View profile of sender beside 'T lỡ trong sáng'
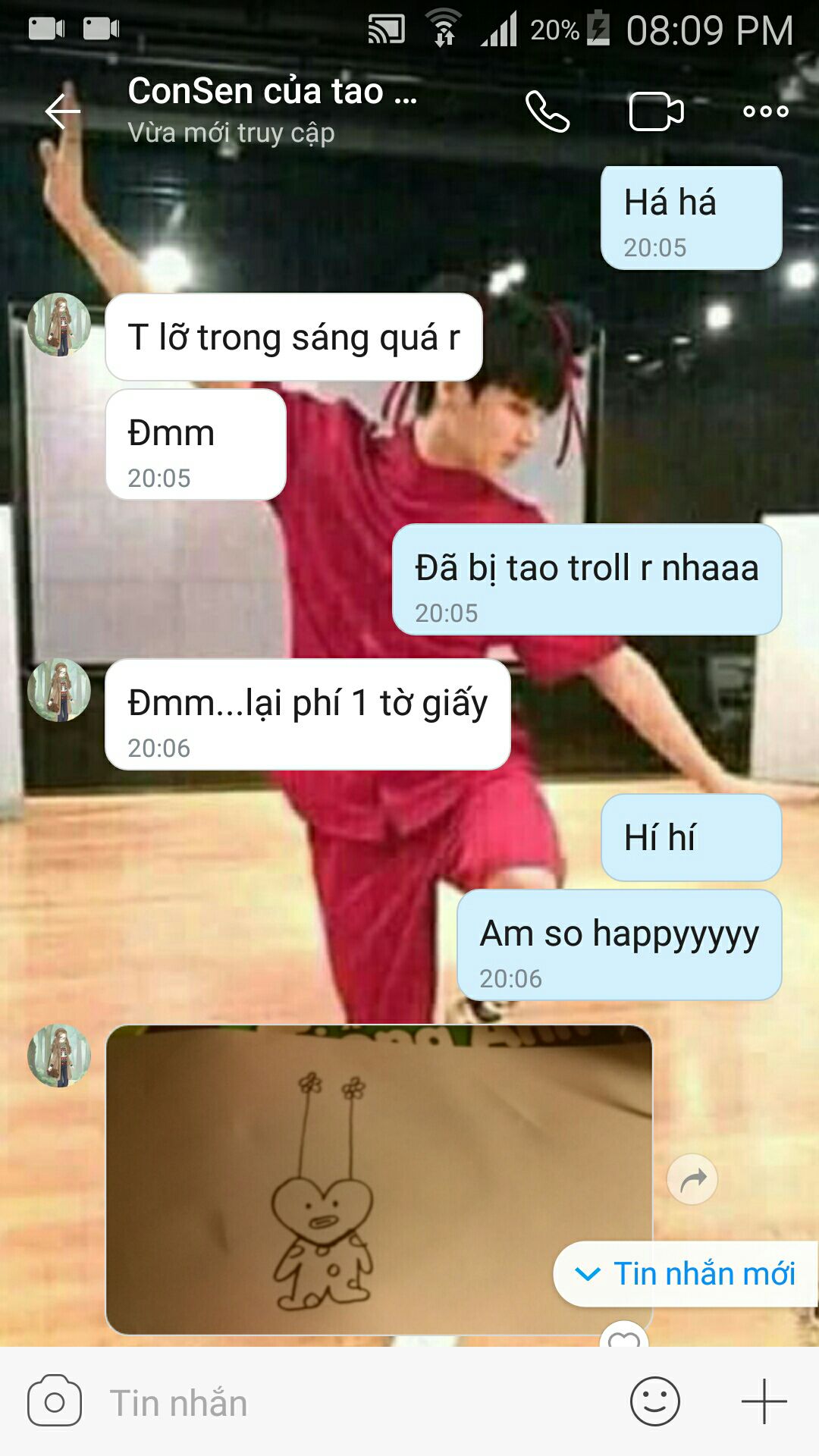This screenshot has width=819, height=1456. [59, 325]
